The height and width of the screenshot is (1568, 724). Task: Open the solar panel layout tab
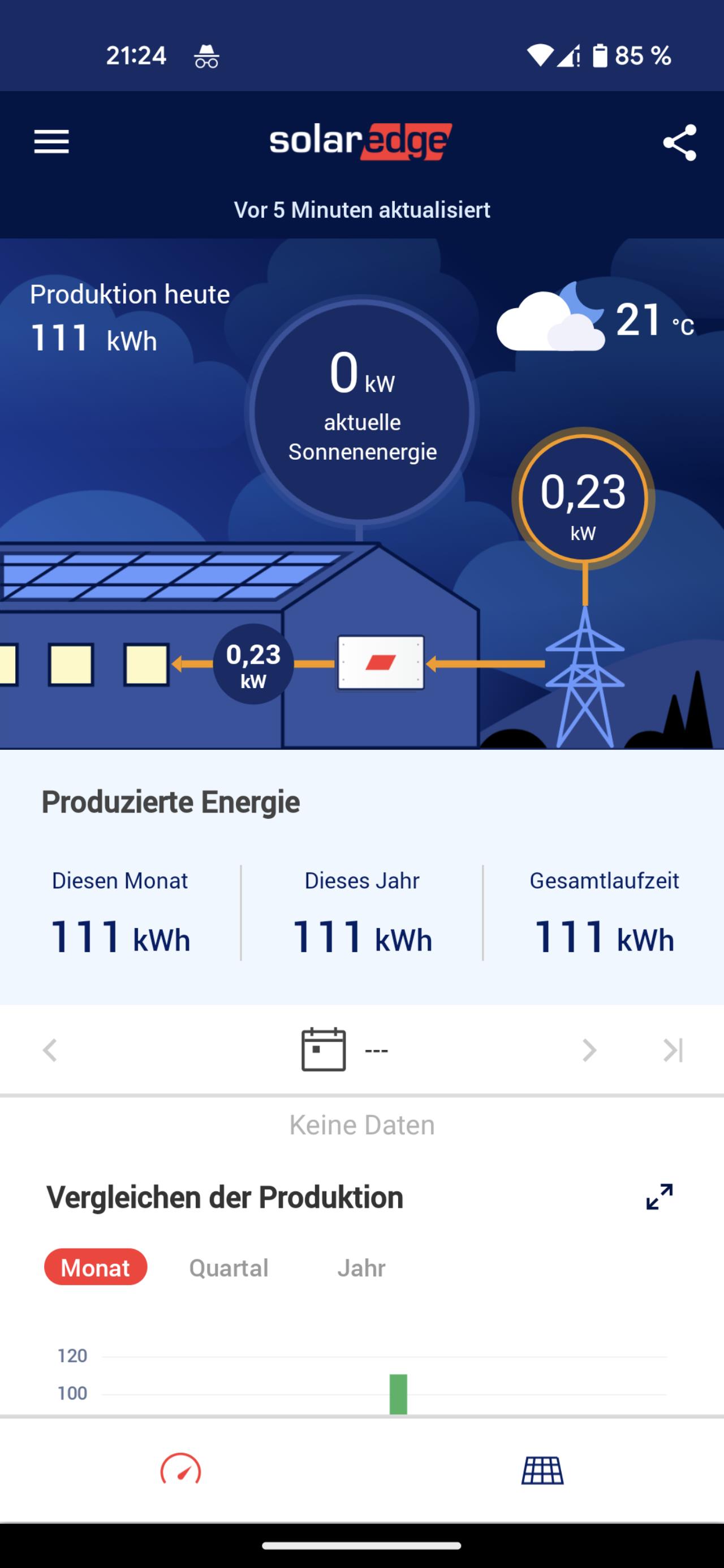point(542,1471)
